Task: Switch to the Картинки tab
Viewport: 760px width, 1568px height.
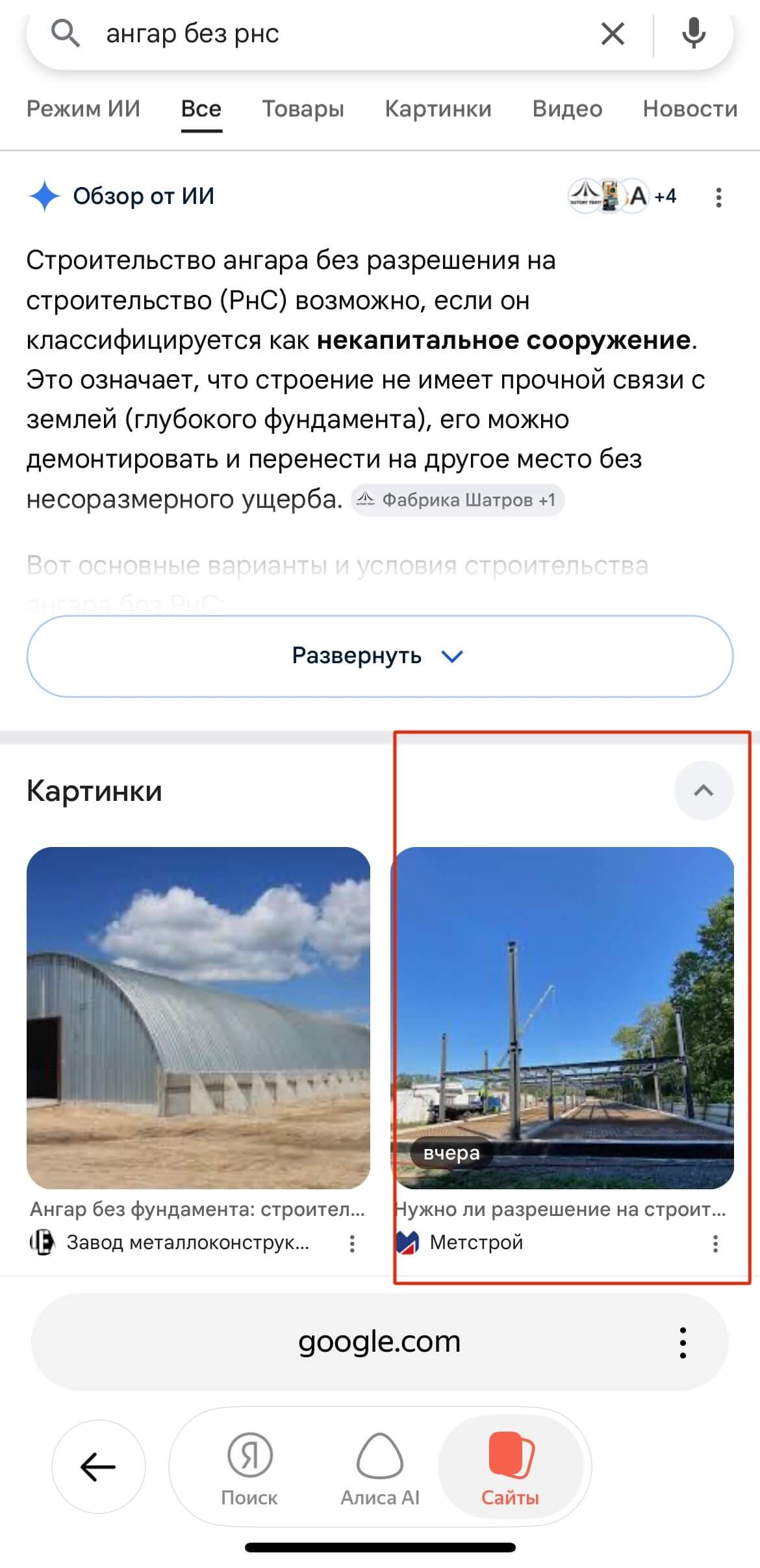Action: (438, 108)
